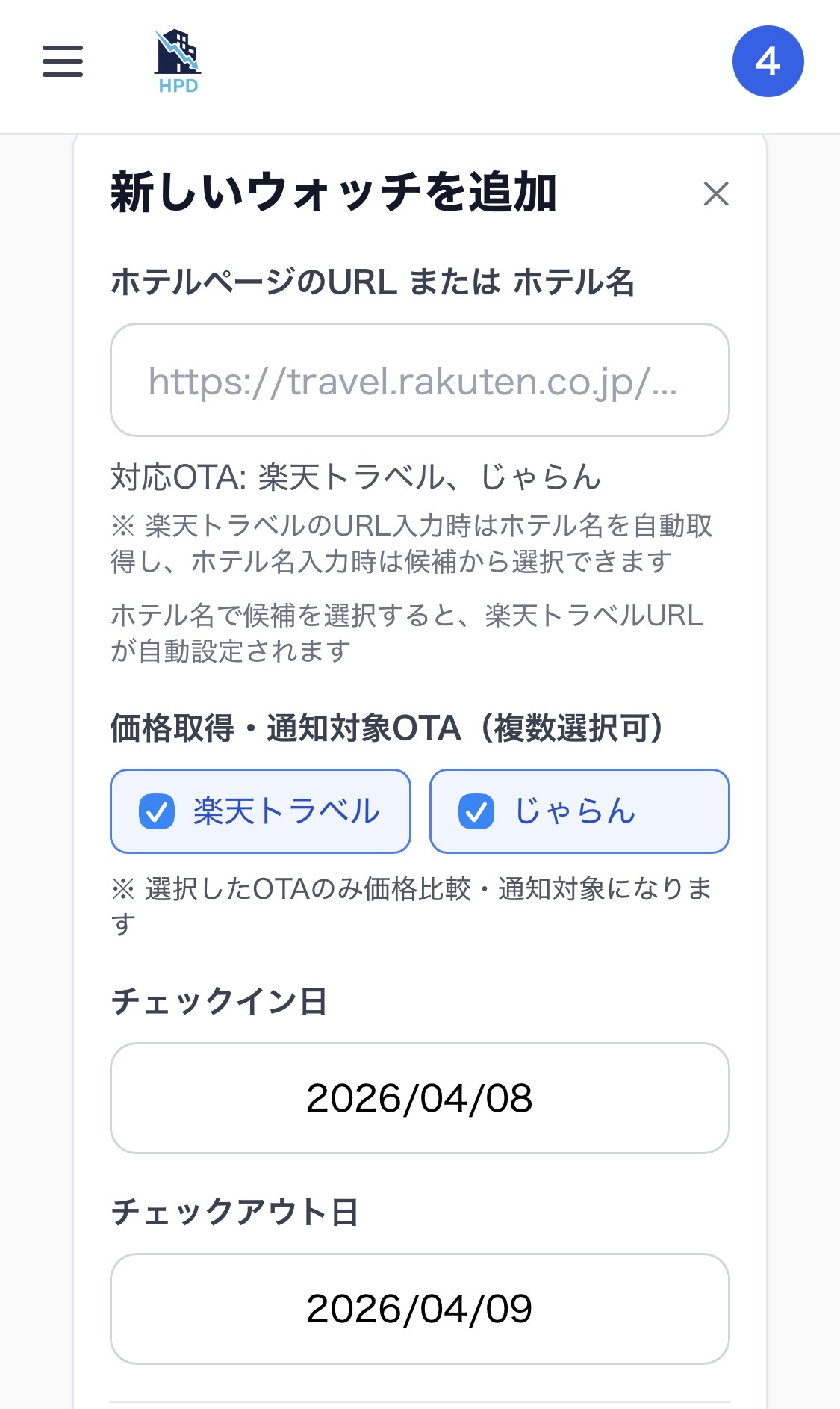Click the hotel URL input field
The image size is (840, 1409).
click(420, 380)
